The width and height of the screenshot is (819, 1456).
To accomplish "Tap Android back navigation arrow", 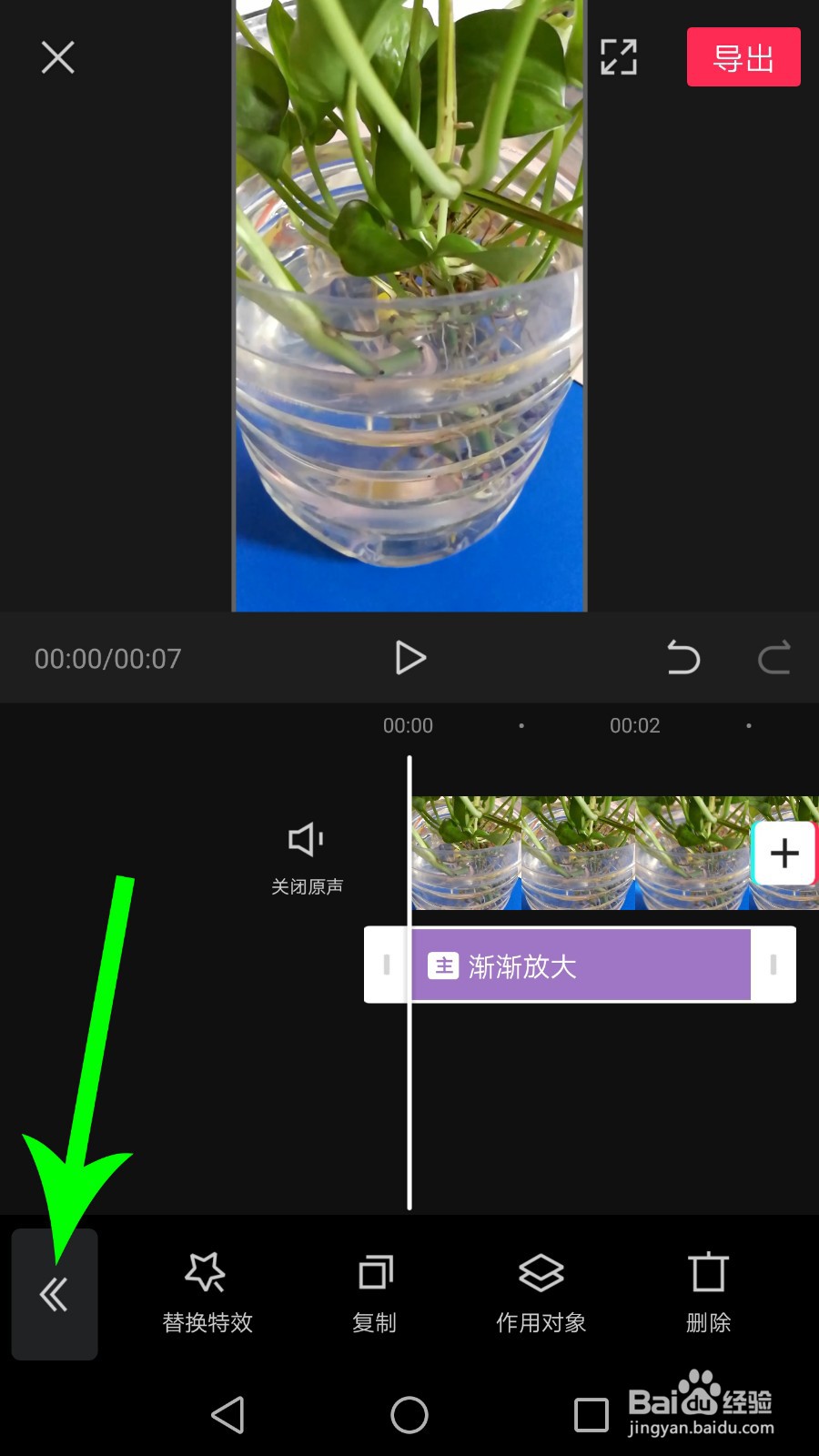I will pos(227,1415).
